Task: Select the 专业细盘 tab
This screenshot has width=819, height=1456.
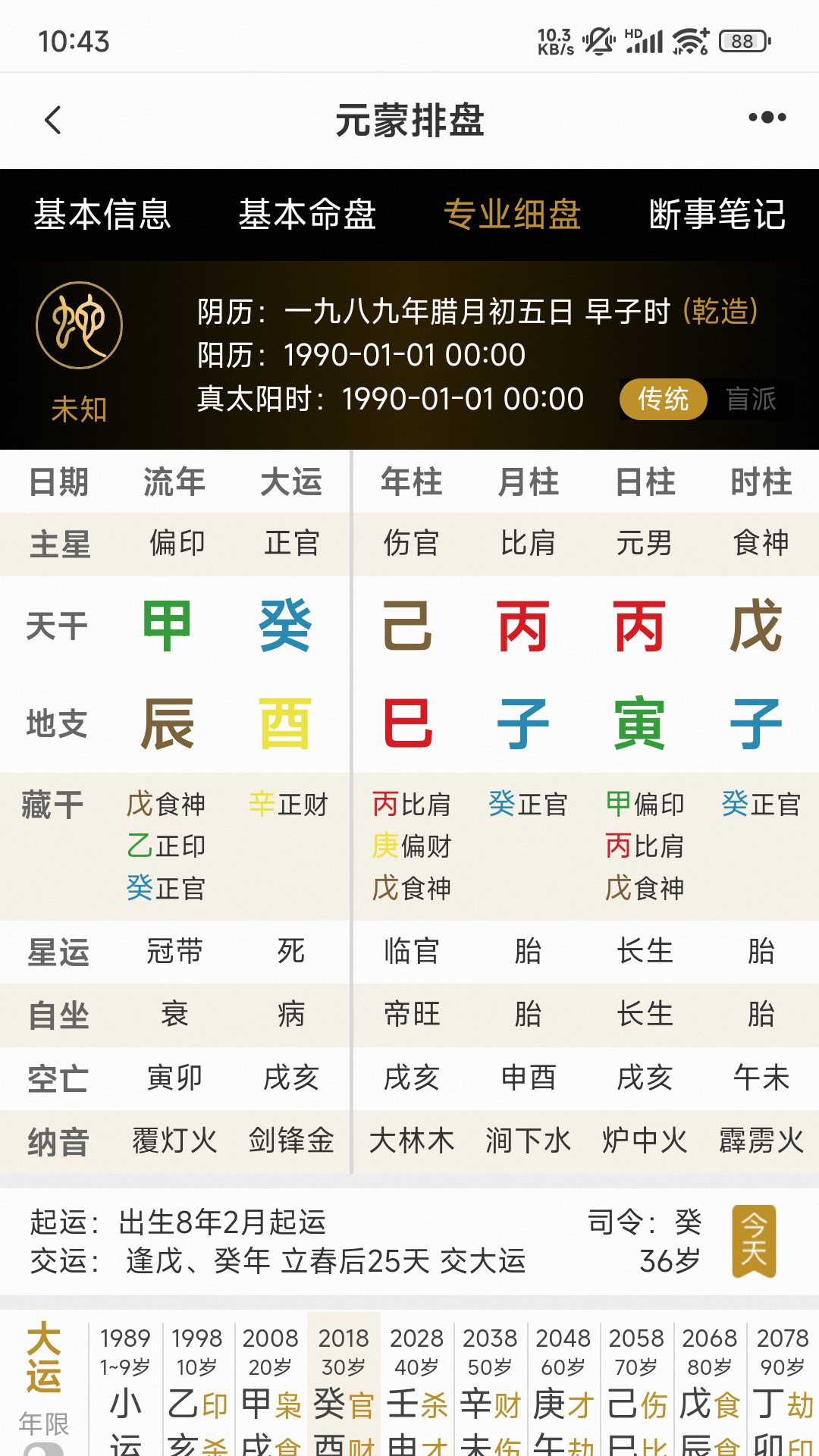Action: point(512,215)
